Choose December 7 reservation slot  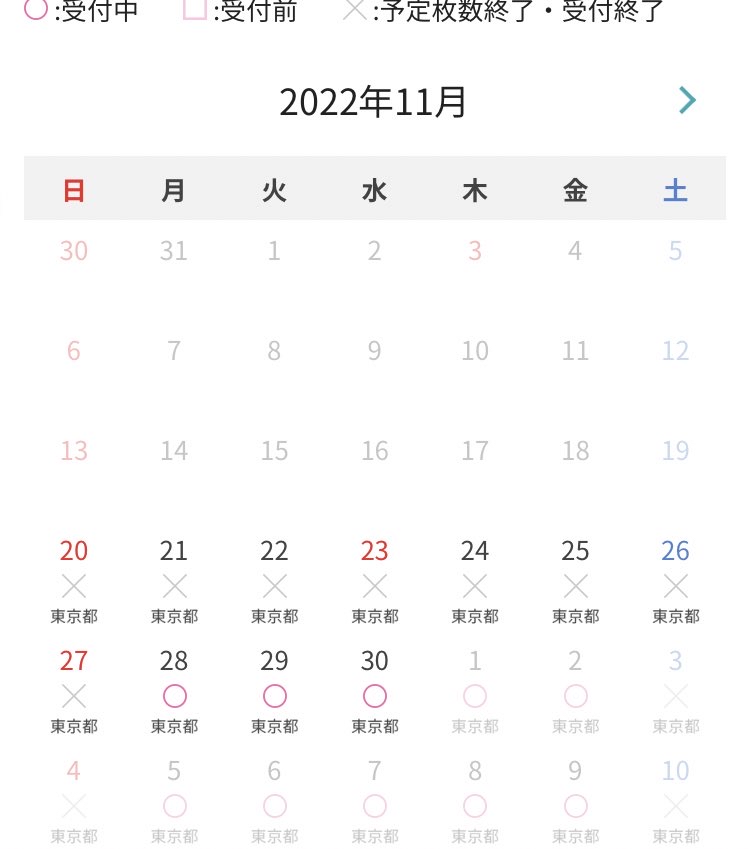coord(374,805)
